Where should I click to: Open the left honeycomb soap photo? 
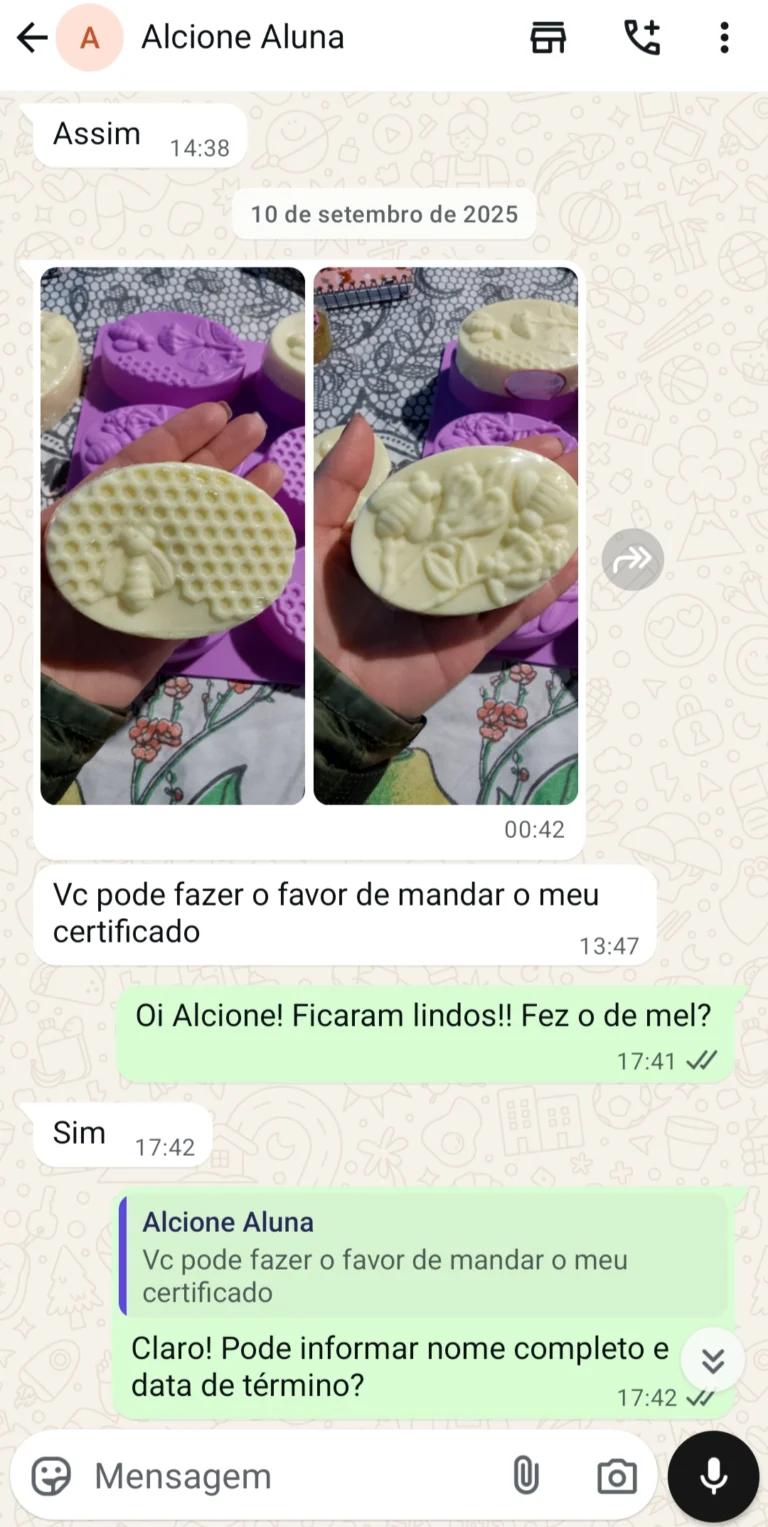coord(172,533)
